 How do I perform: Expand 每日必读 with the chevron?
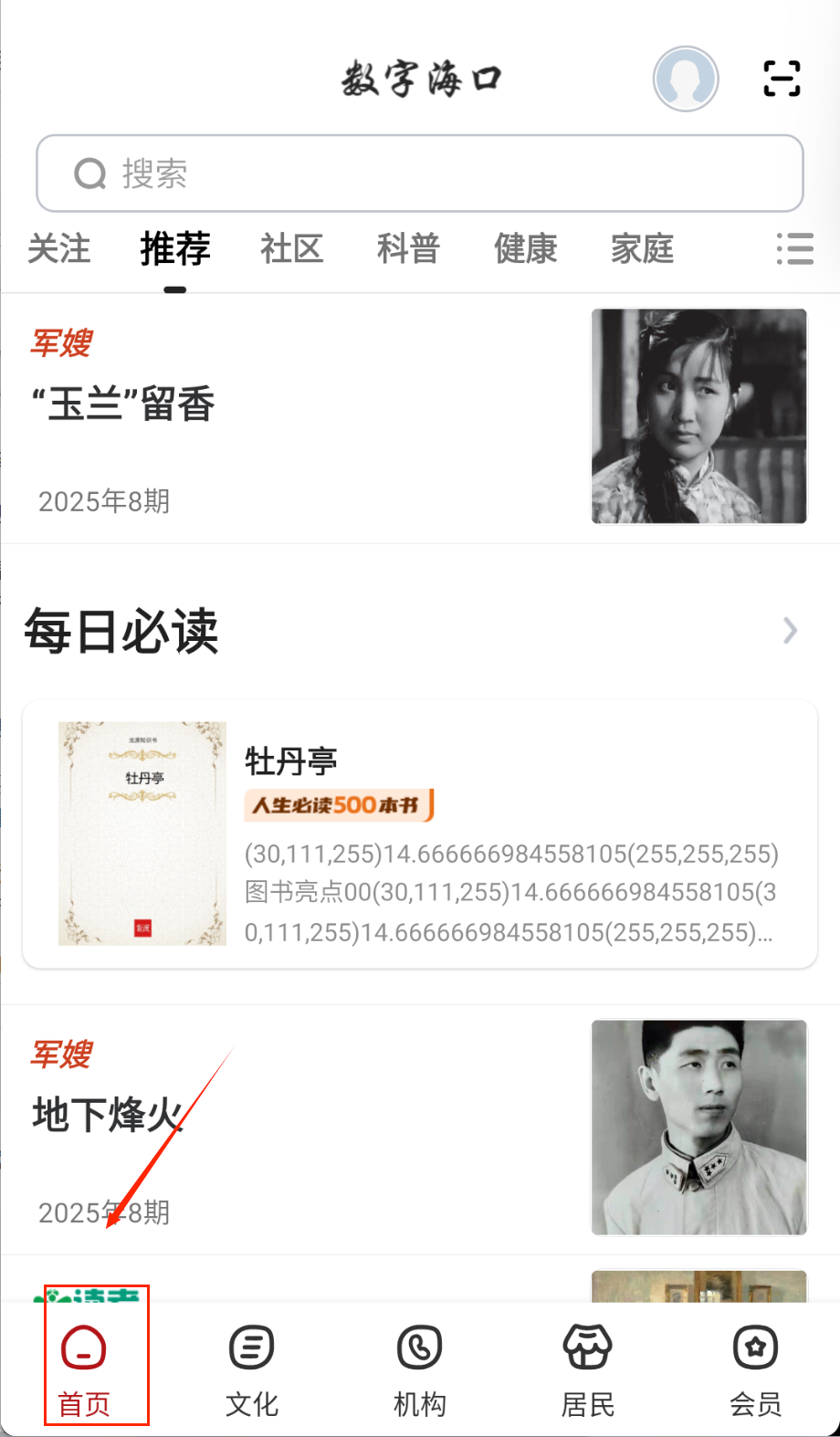(x=790, y=631)
